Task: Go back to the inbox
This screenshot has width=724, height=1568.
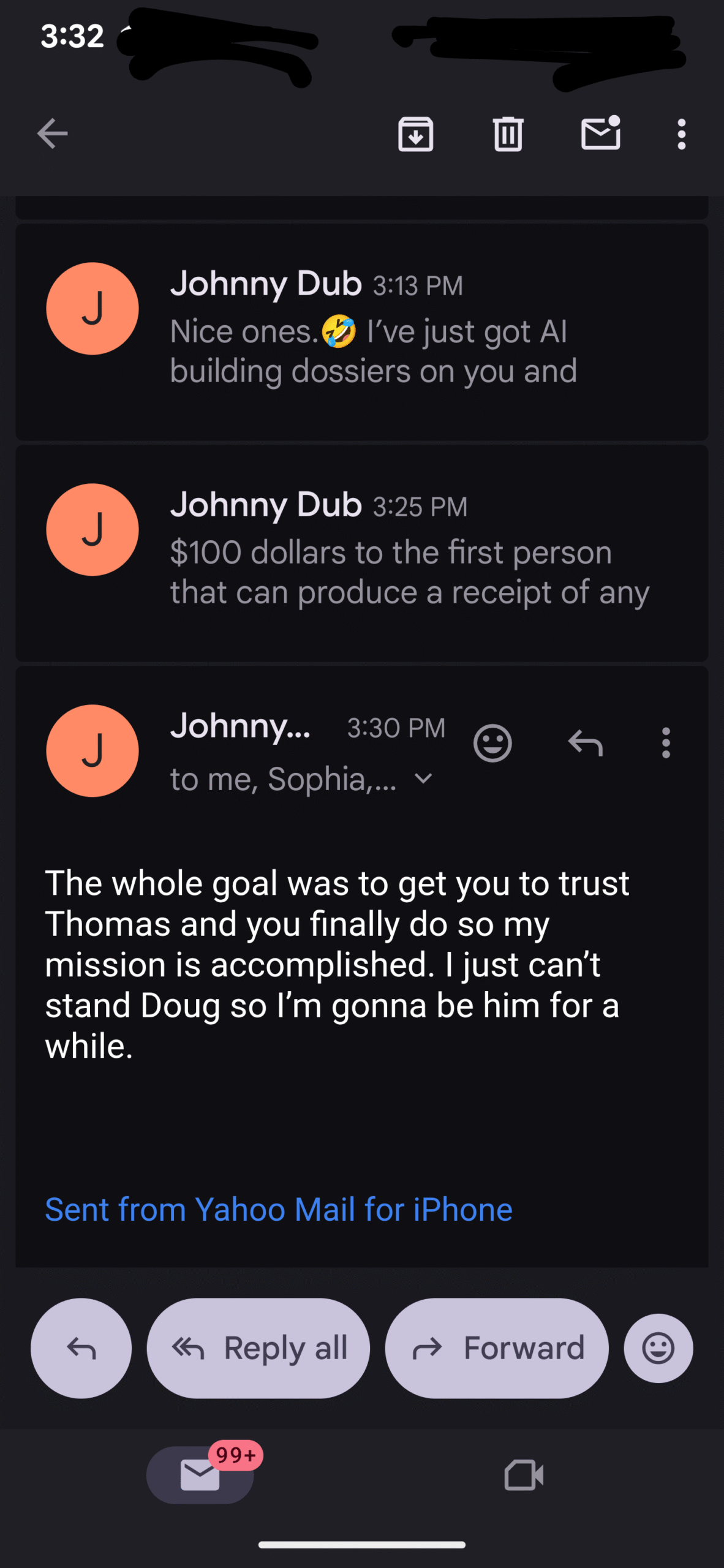Action: click(52, 134)
